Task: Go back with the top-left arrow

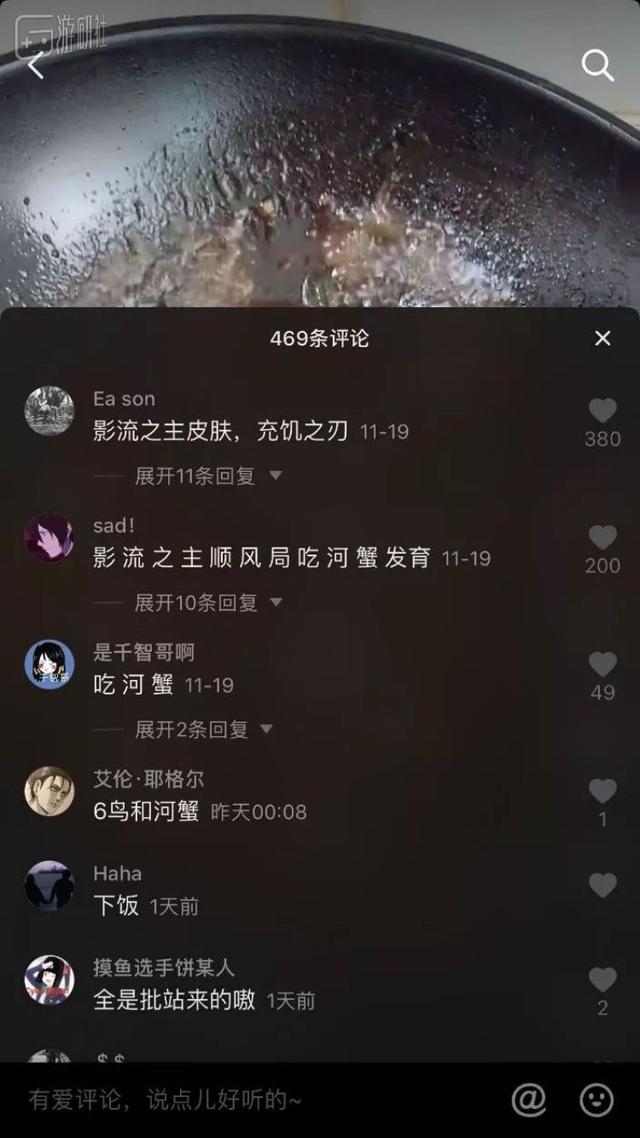Action: [36, 65]
